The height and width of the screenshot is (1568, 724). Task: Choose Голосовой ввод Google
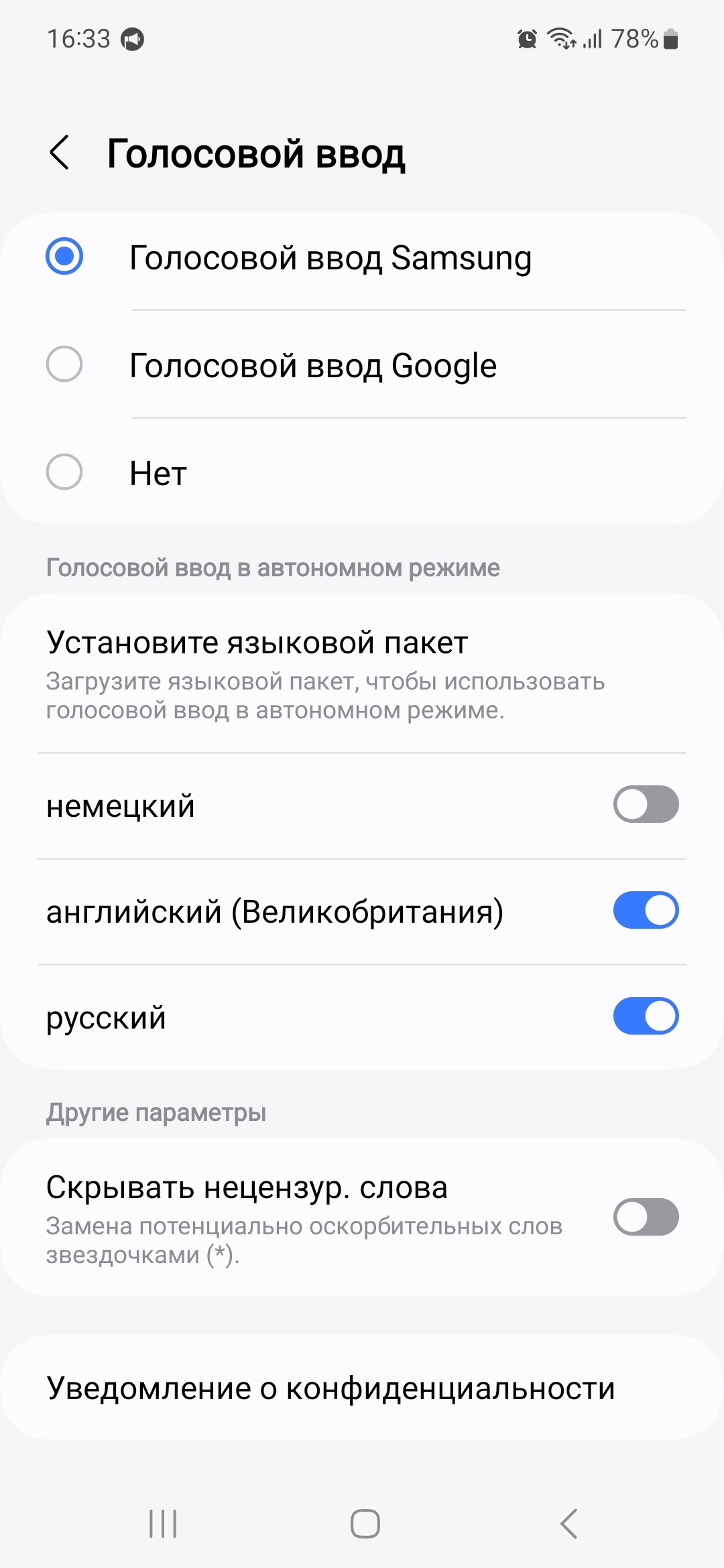[x=362, y=365]
